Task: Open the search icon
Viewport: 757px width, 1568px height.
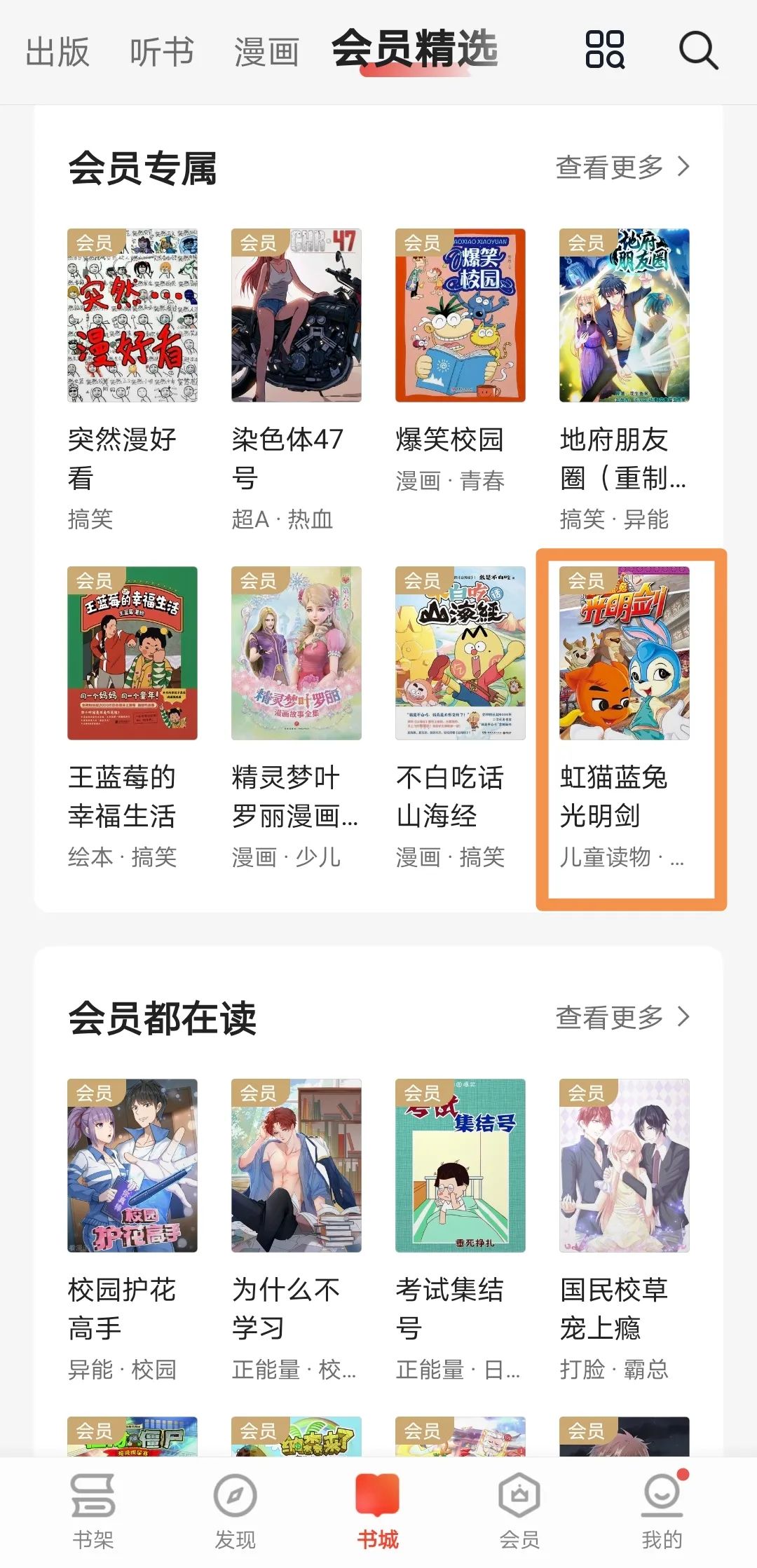Action: click(x=699, y=50)
